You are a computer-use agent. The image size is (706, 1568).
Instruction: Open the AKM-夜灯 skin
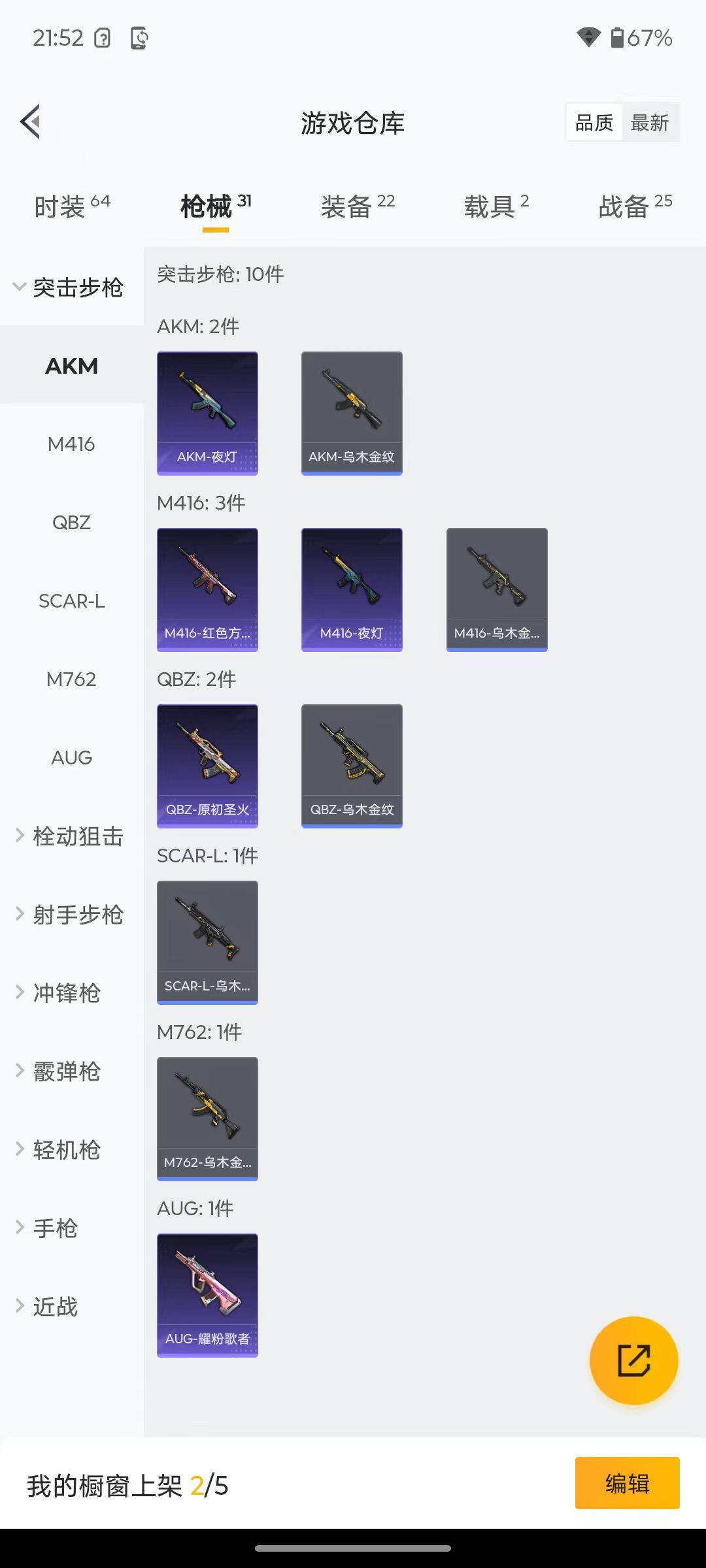[x=207, y=413]
